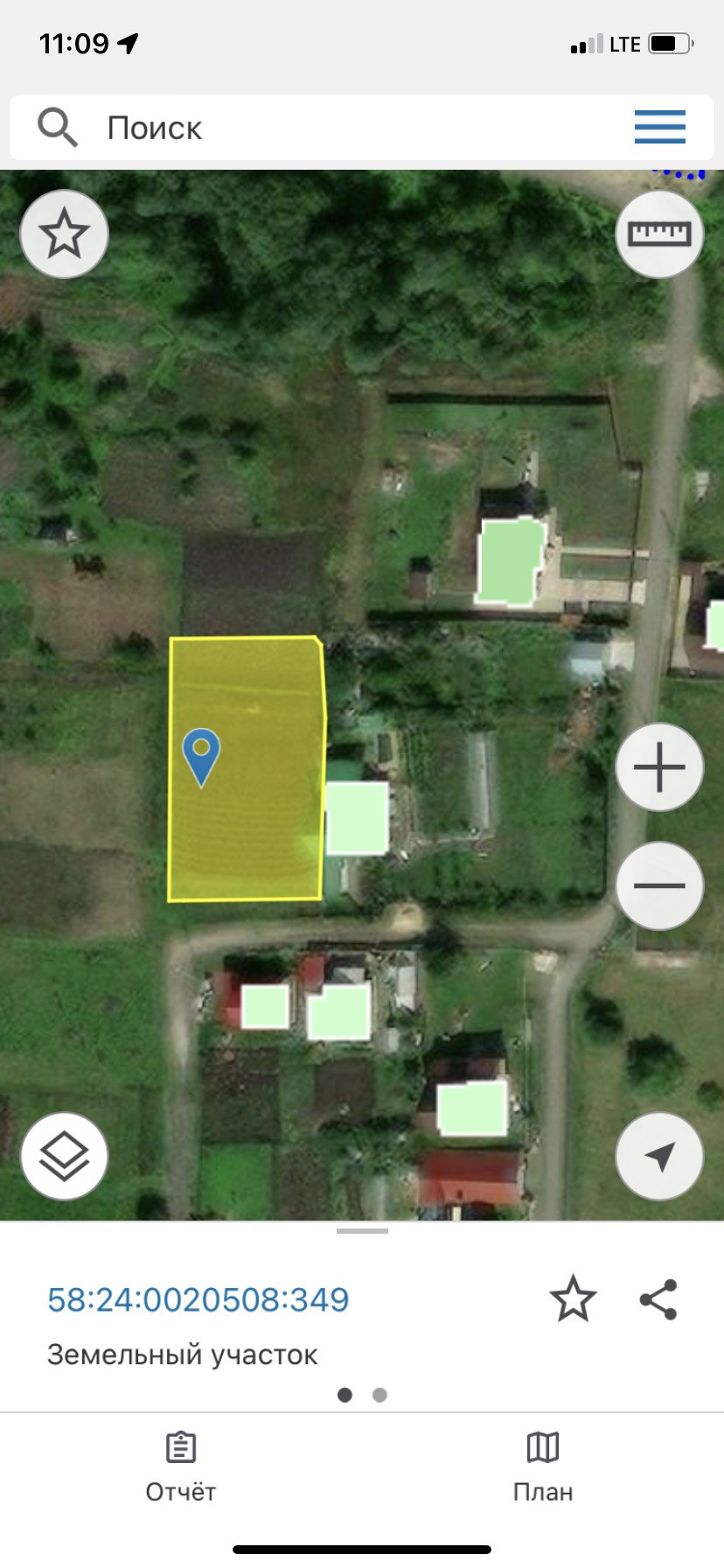This screenshot has width=724, height=1568.
Task: Open favorites star button on map
Action: pos(64,234)
